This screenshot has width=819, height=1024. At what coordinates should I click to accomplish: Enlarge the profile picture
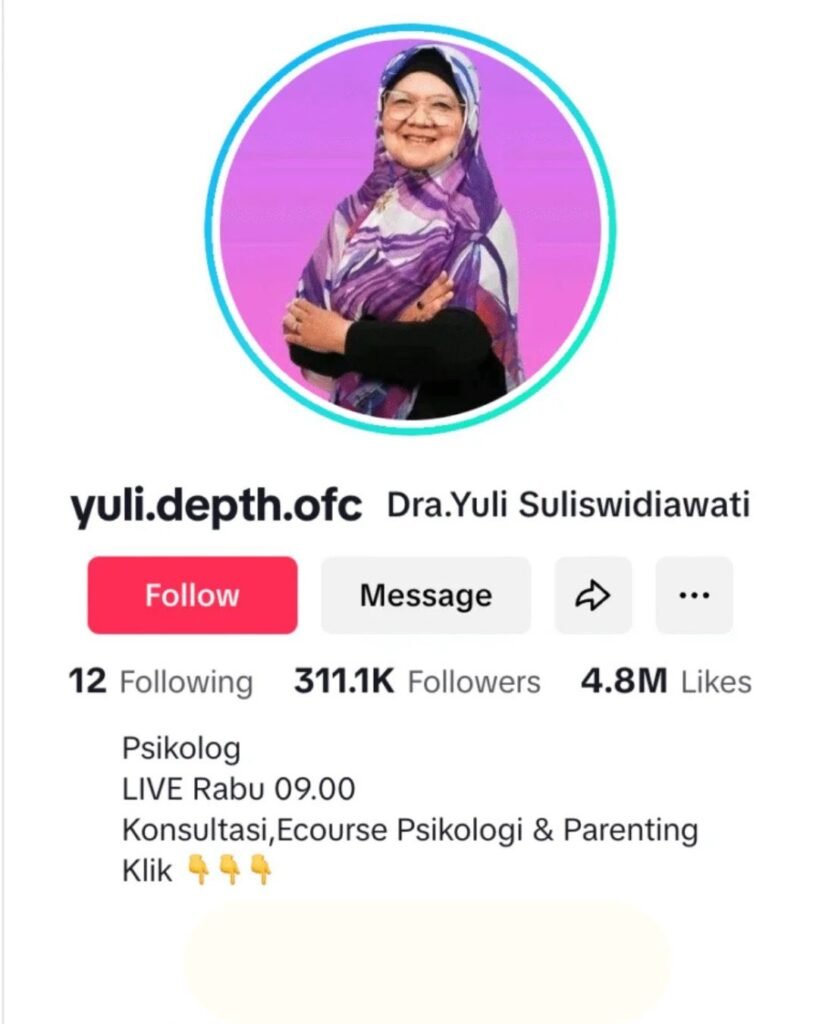click(410, 229)
